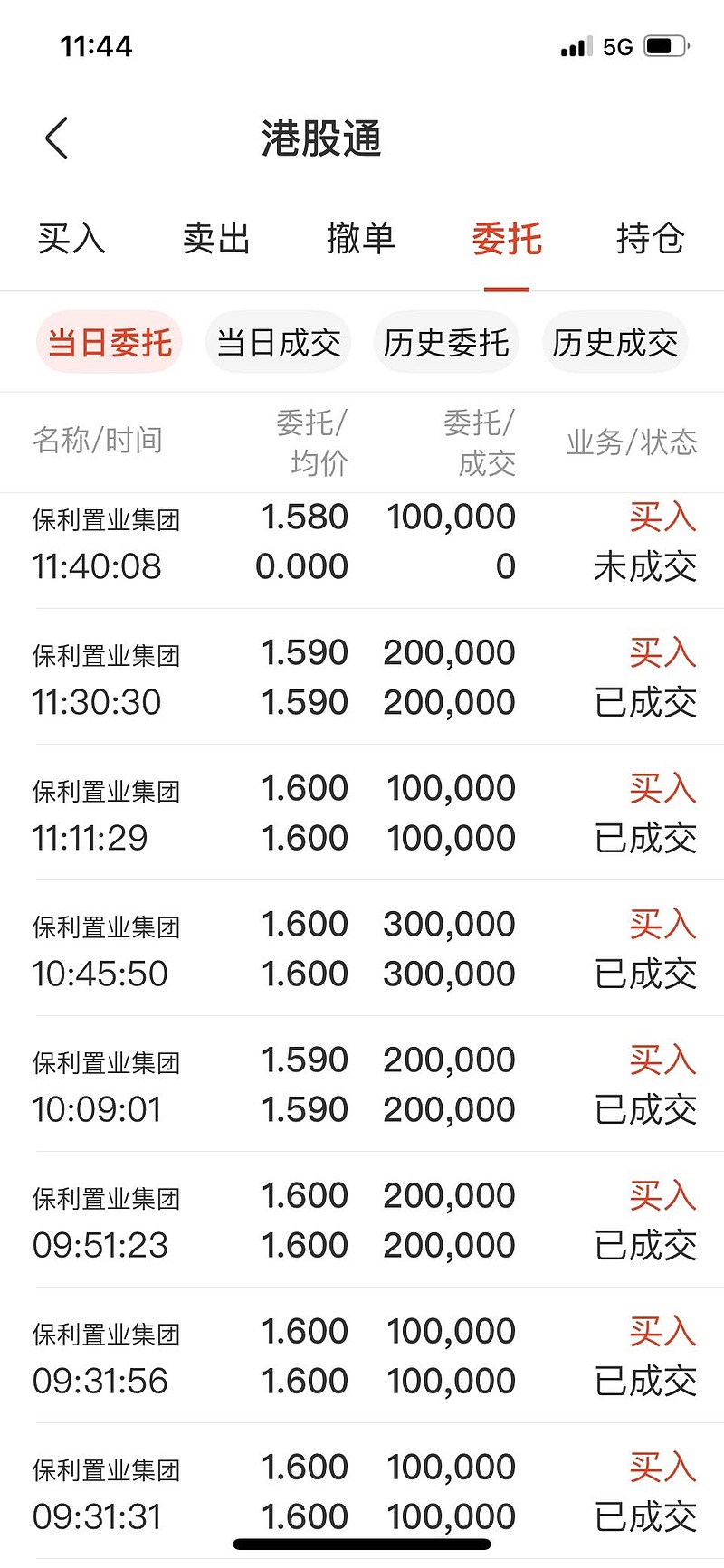Open the order placed at 09:51:23
The height and width of the screenshot is (1568, 724).
coord(362,1220)
